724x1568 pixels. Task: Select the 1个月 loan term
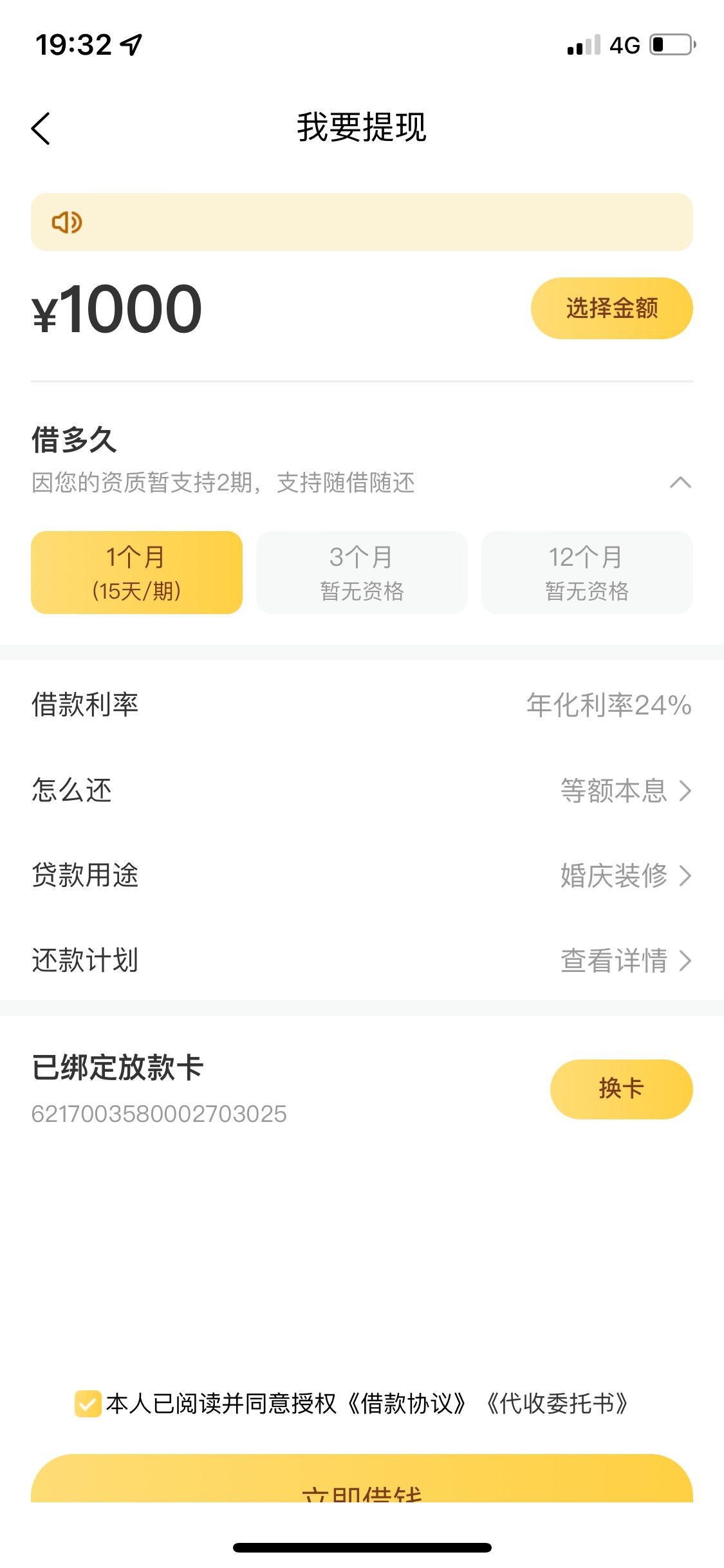click(x=136, y=572)
